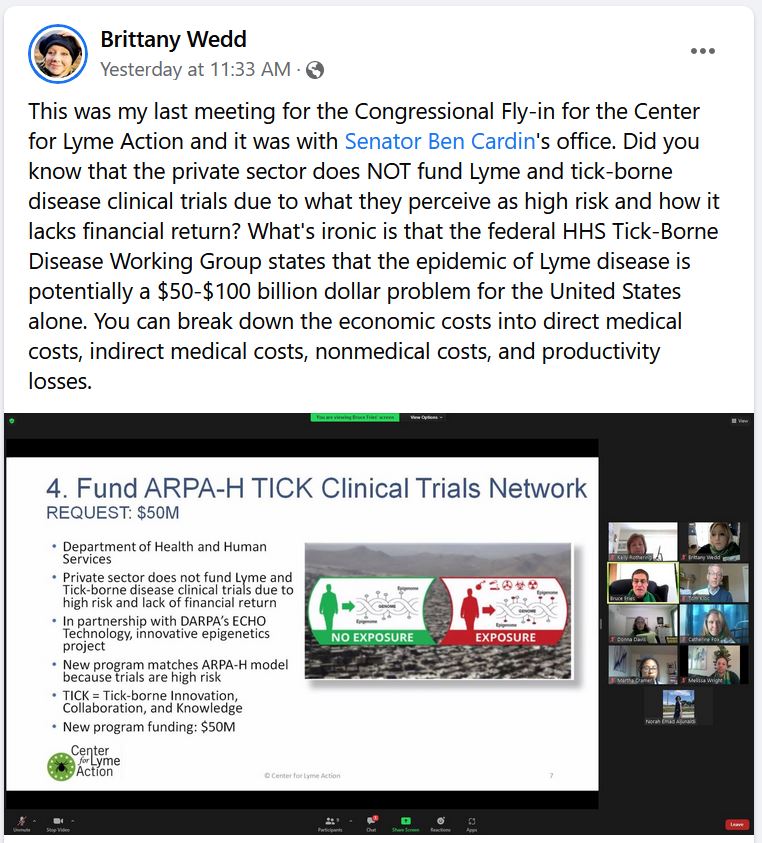Open the post's three-dot options menu
The height and width of the screenshot is (843, 762).
703,52
